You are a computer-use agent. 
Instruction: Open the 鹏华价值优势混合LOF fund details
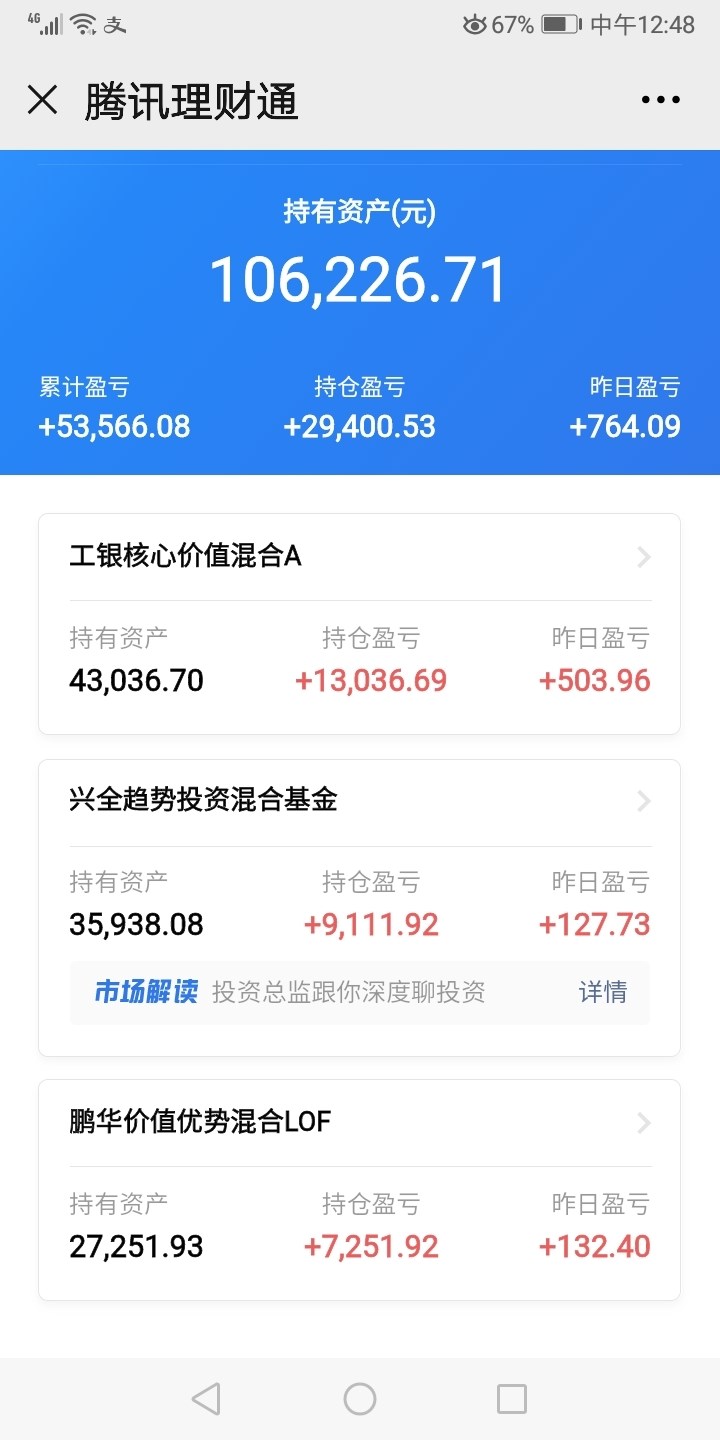point(360,1122)
